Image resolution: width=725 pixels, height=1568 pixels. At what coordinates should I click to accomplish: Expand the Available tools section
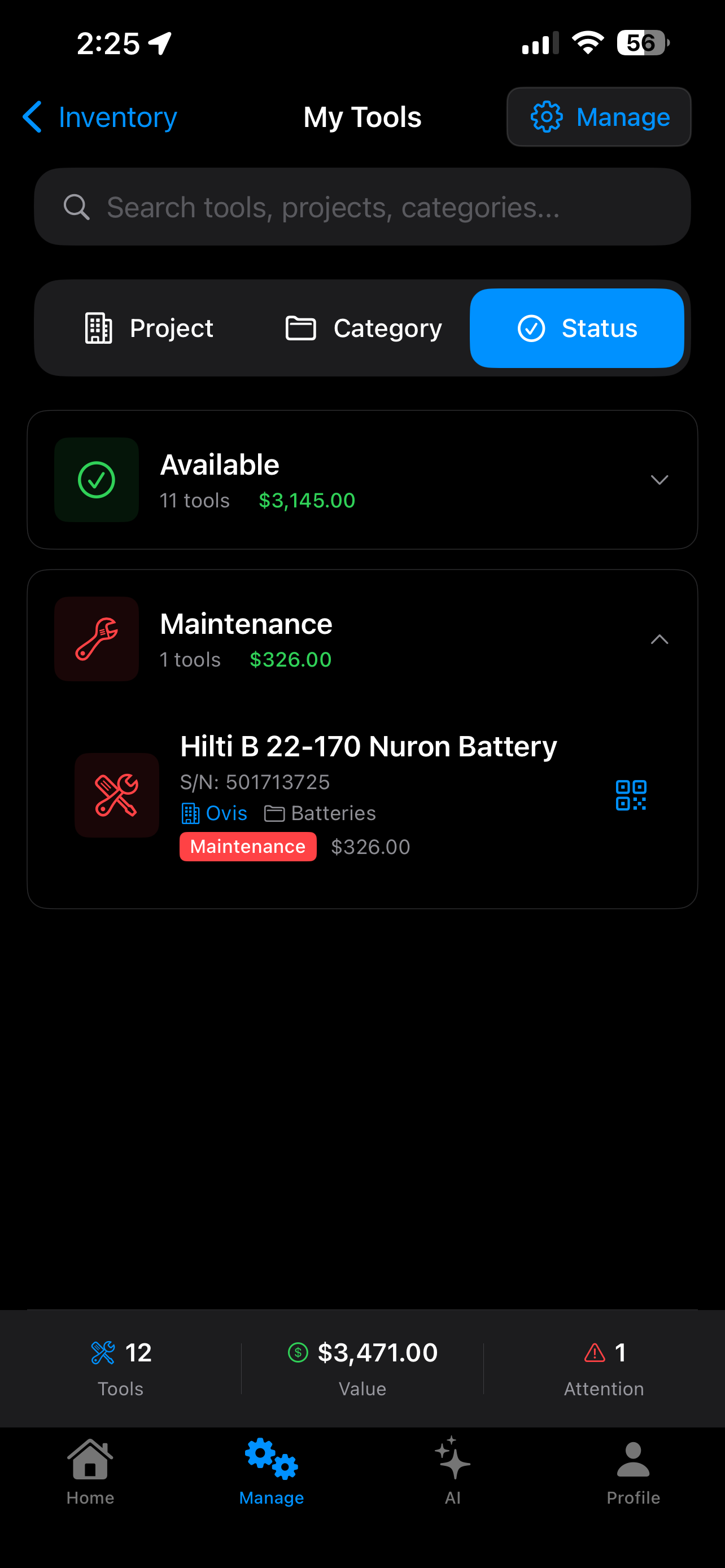[660, 480]
